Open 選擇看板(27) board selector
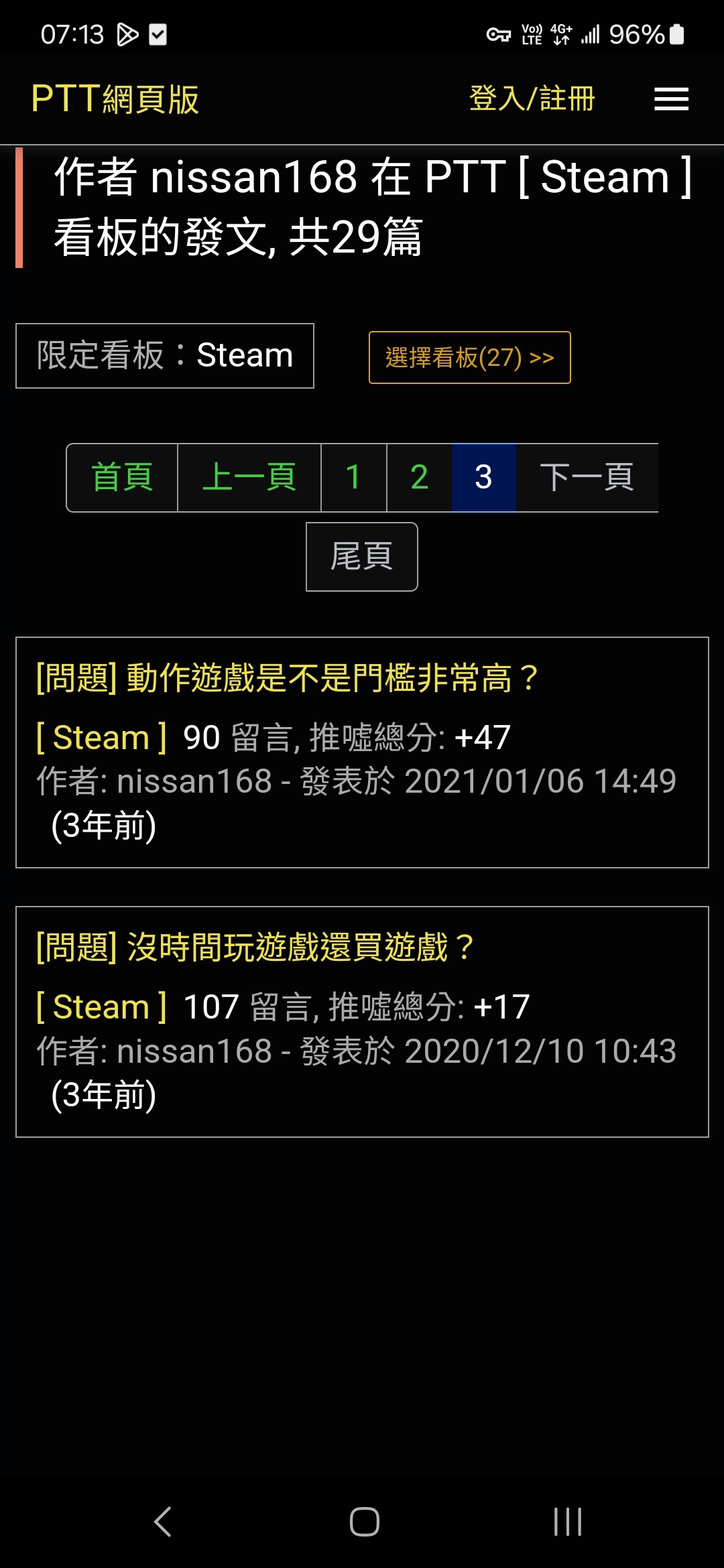 (469, 358)
